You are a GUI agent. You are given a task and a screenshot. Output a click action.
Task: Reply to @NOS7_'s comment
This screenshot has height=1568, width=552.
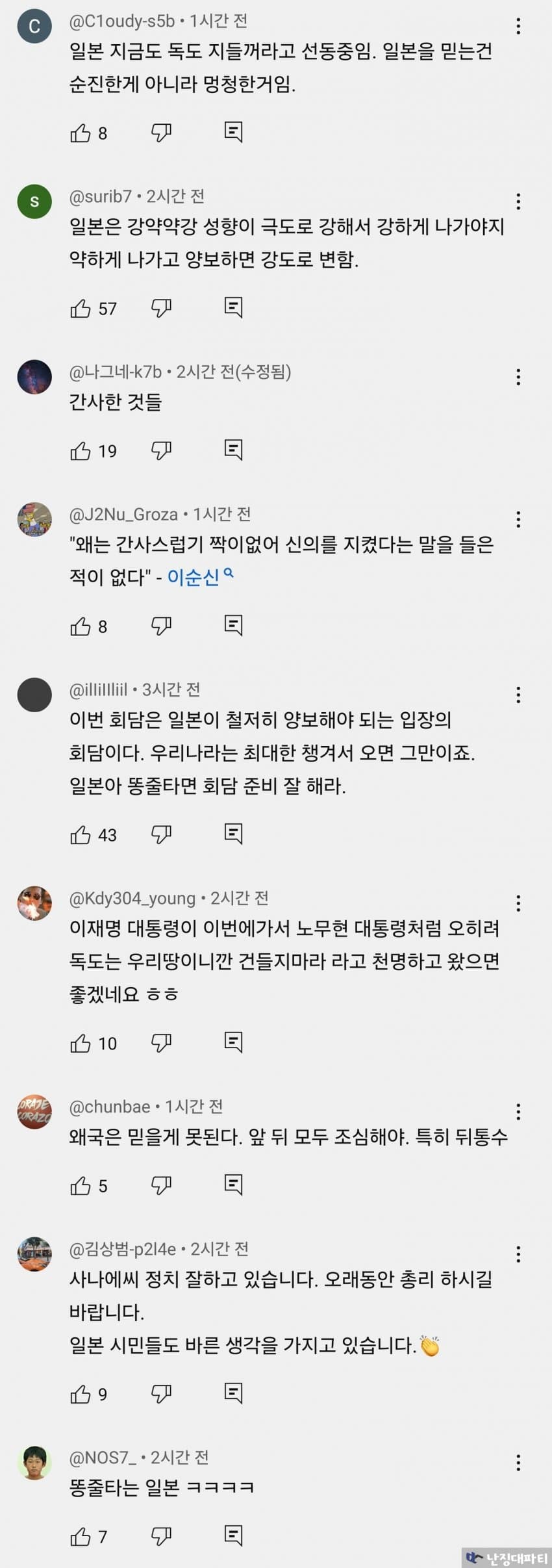[x=233, y=1536]
